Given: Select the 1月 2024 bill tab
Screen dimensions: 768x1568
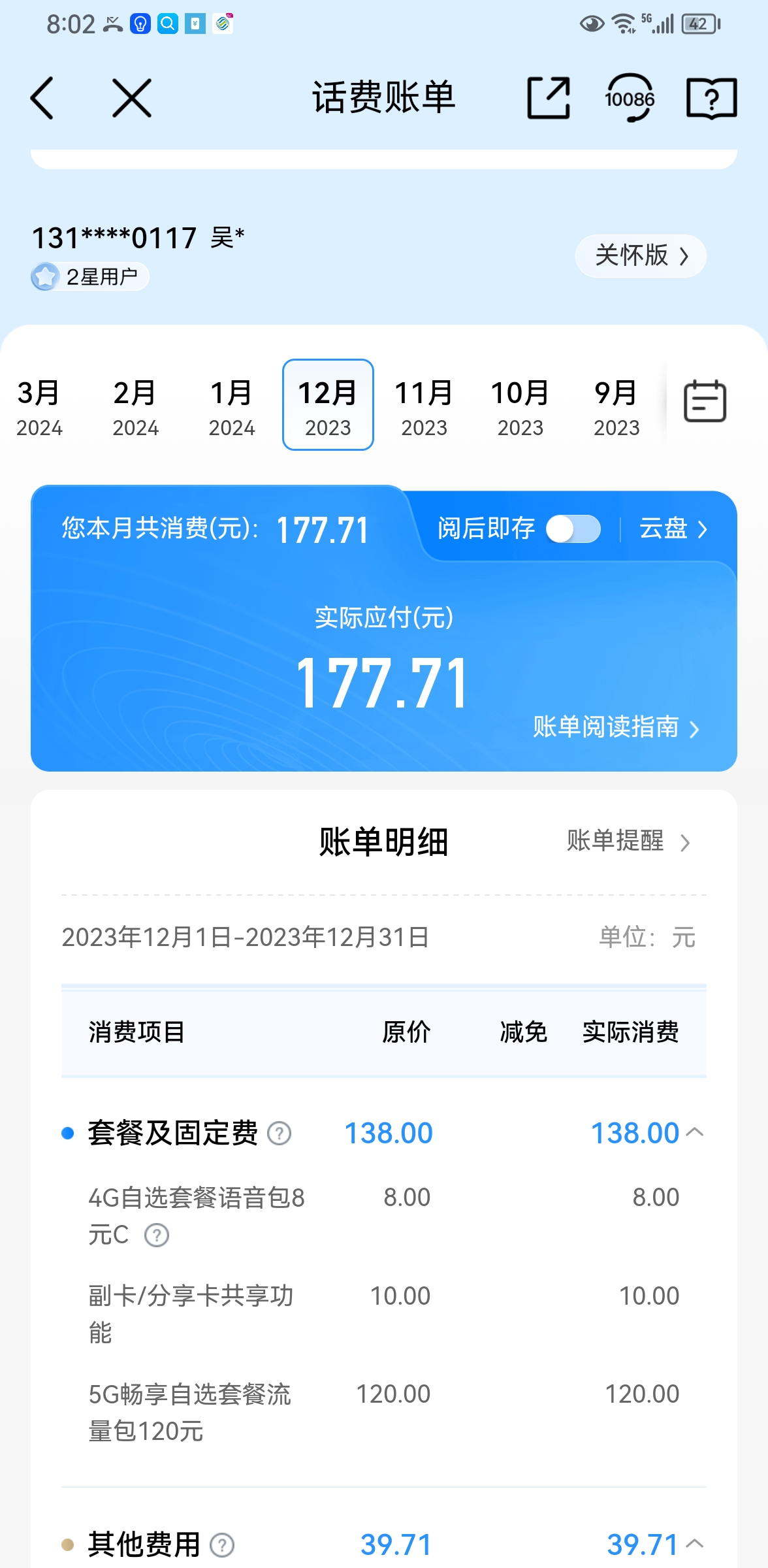Looking at the screenshot, I should click(231, 406).
